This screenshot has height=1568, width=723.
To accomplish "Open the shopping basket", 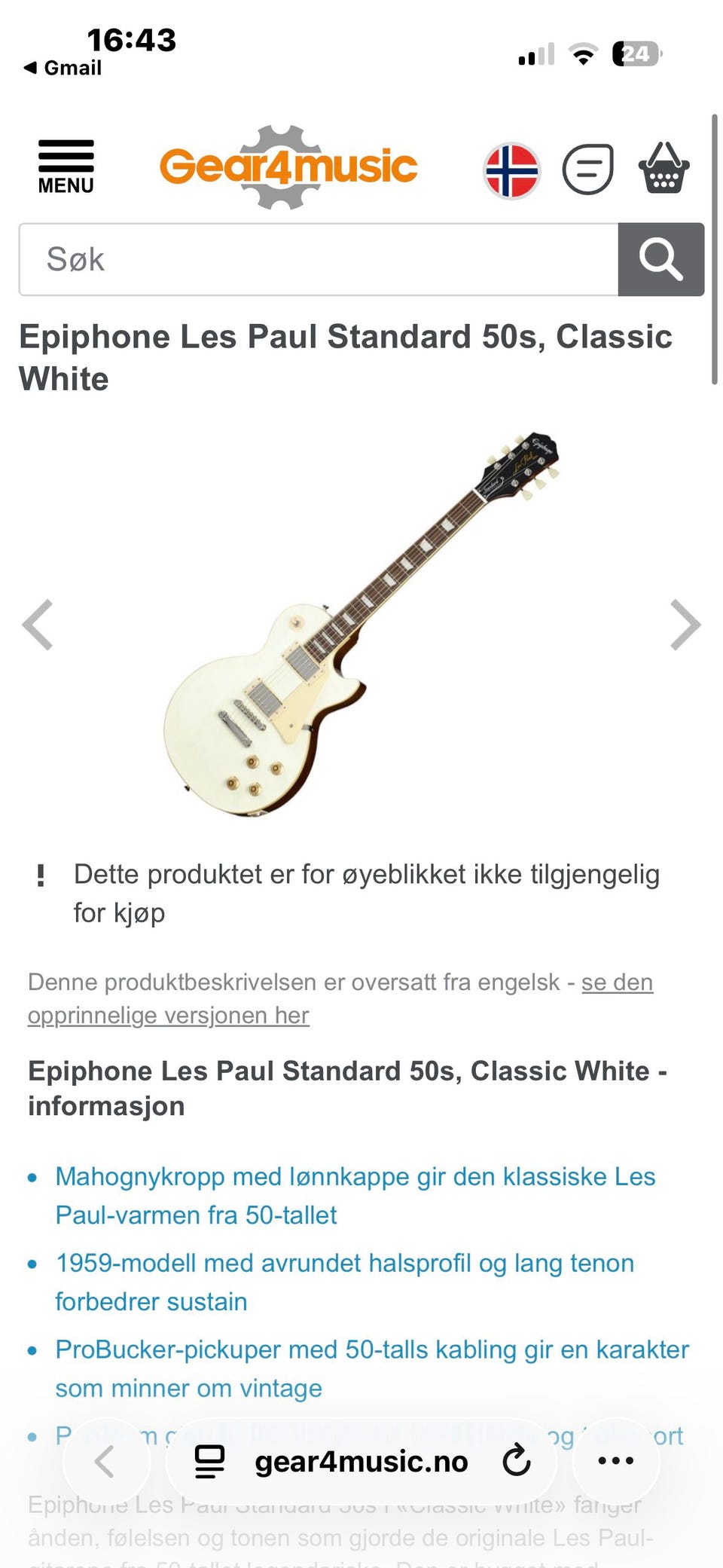I will pyautogui.click(x=664, y=168).
